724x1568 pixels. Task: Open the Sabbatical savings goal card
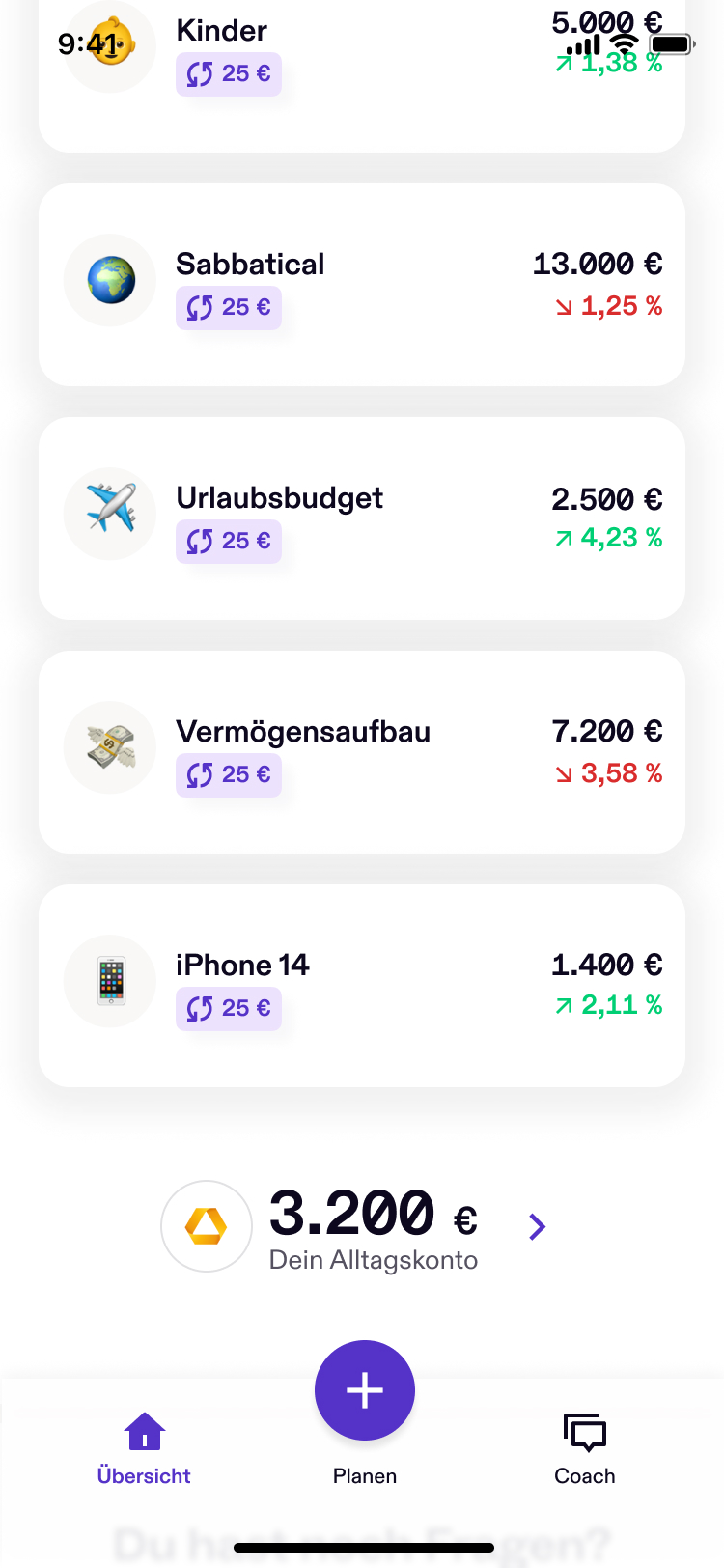[x=362, y=285]
